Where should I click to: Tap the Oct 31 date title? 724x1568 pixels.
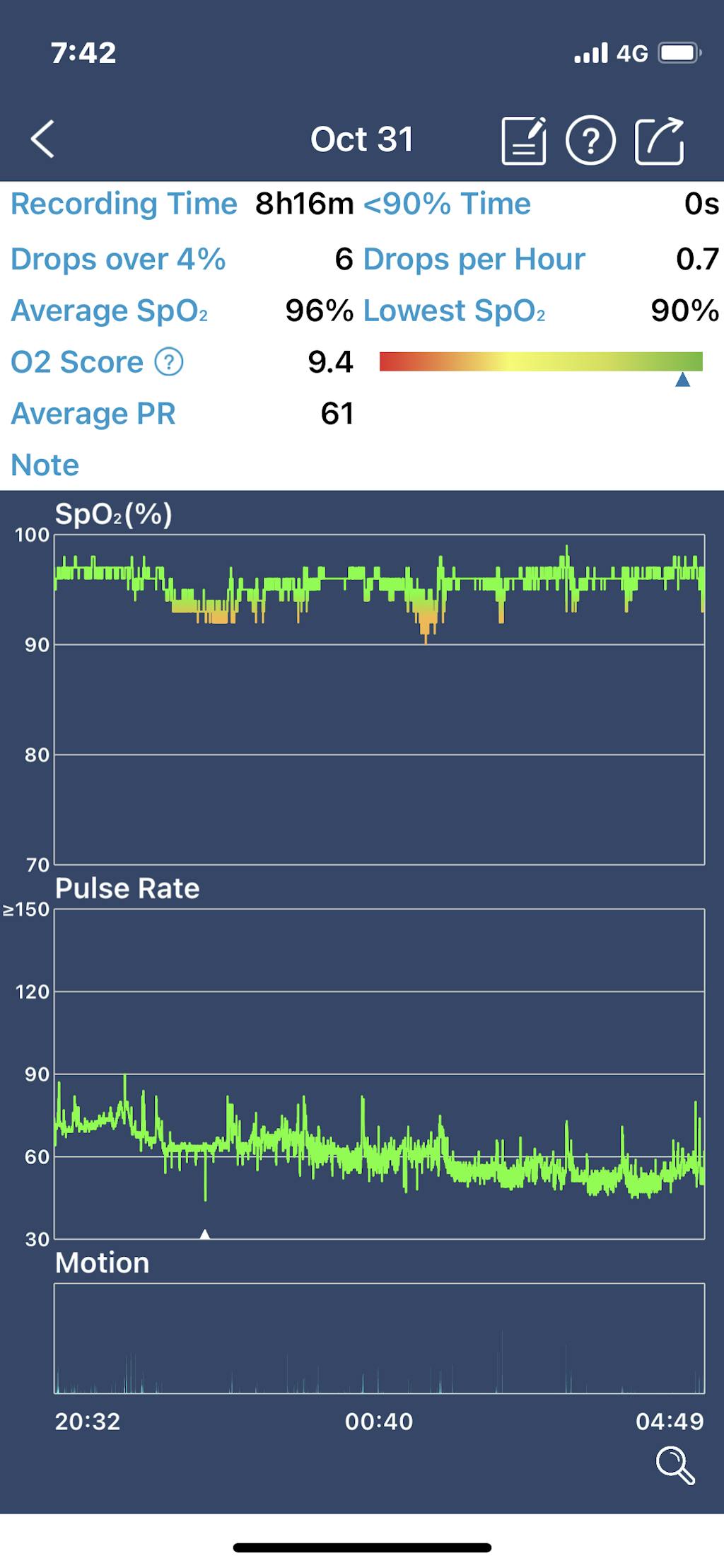click(x=362, y=139)
